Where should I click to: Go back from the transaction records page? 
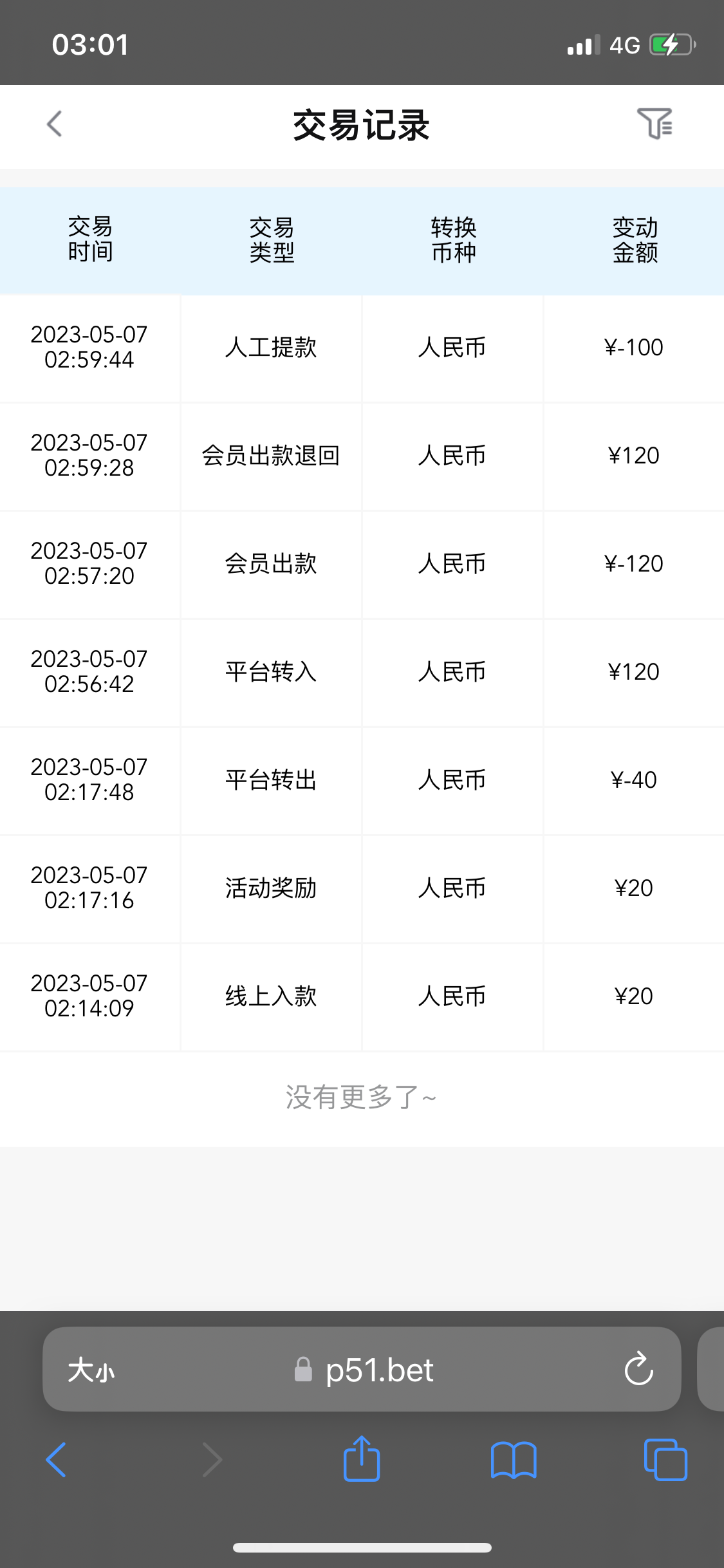coord(55,124)
